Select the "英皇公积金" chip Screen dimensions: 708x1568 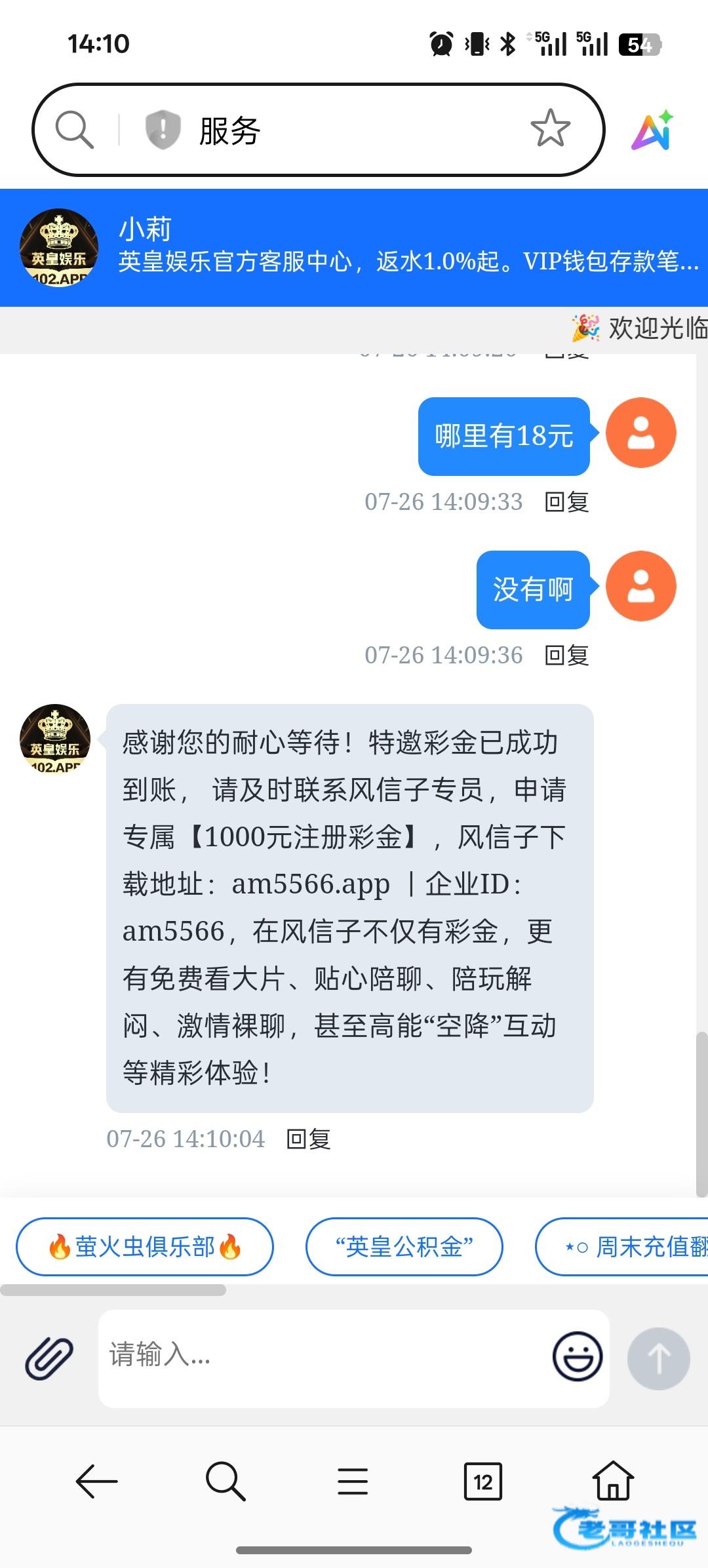pyautogui.click(x=404, y=1247)
